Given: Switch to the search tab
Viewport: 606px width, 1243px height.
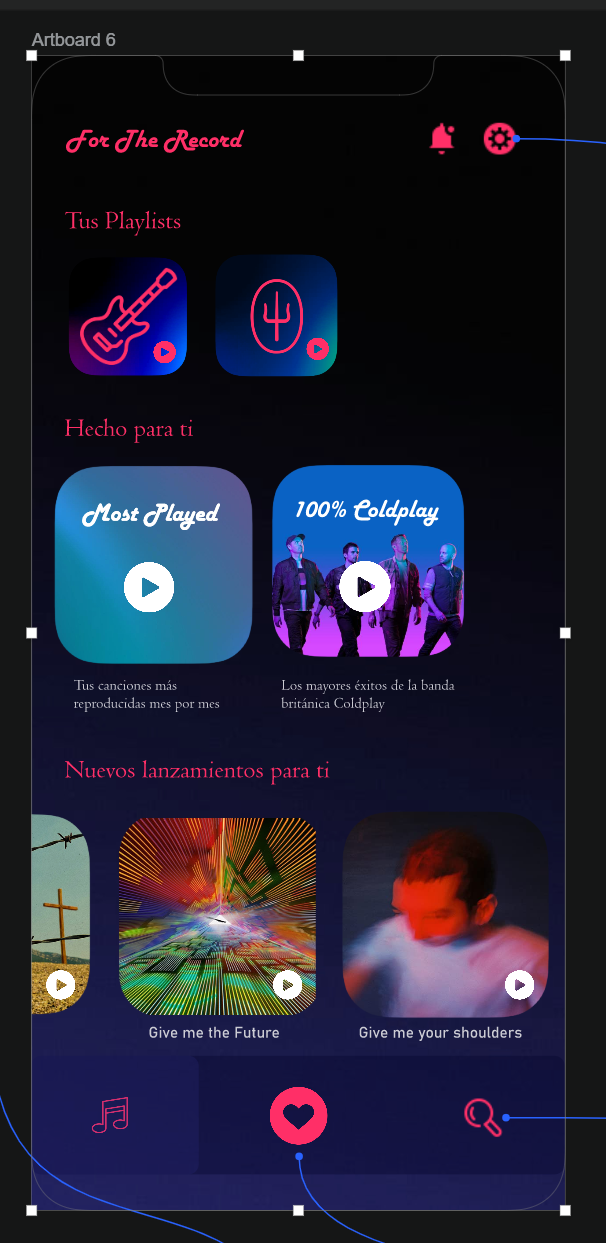Looking at the screenshot, I should tap(483, 1116).
